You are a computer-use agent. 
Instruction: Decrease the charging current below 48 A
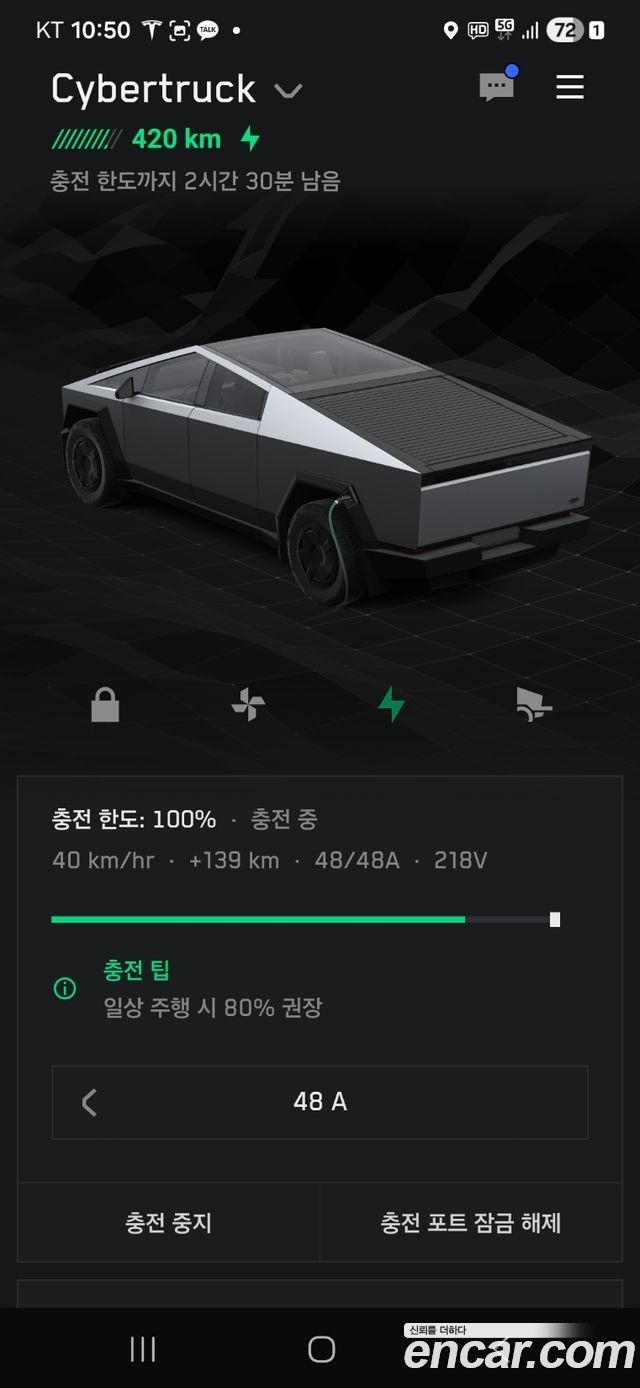pyautogui.click(x=90, y=1102)
